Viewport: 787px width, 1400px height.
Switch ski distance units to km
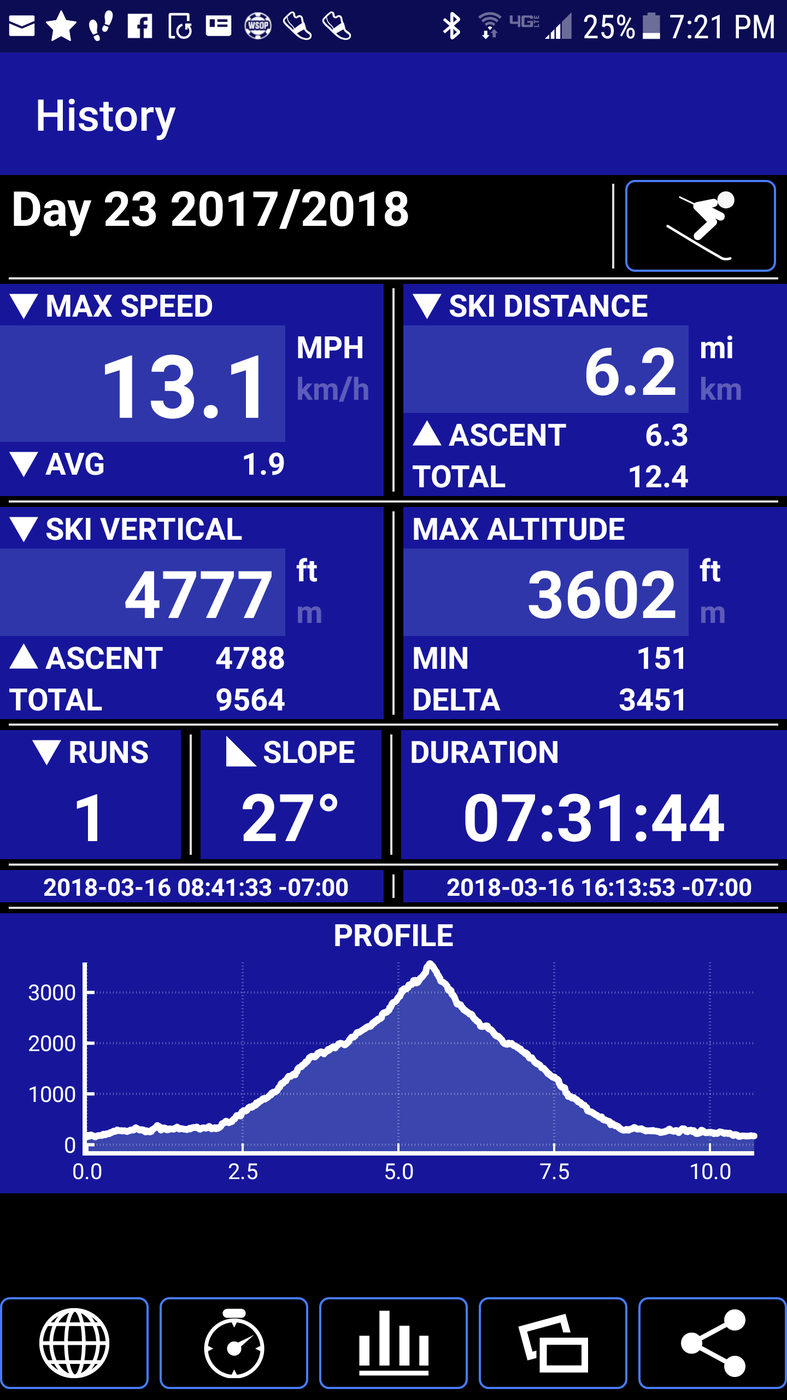721,389
